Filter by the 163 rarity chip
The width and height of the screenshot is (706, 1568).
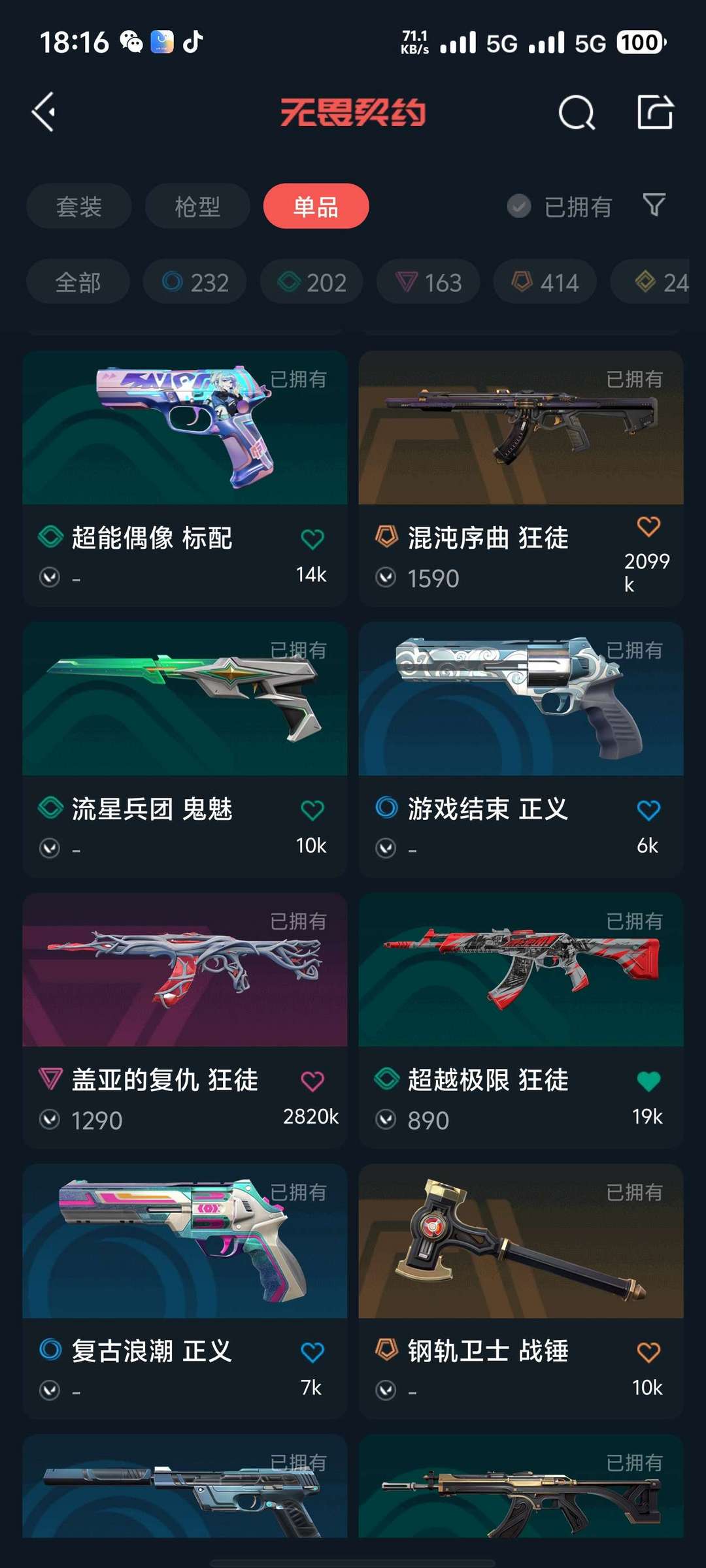[428, 282]
